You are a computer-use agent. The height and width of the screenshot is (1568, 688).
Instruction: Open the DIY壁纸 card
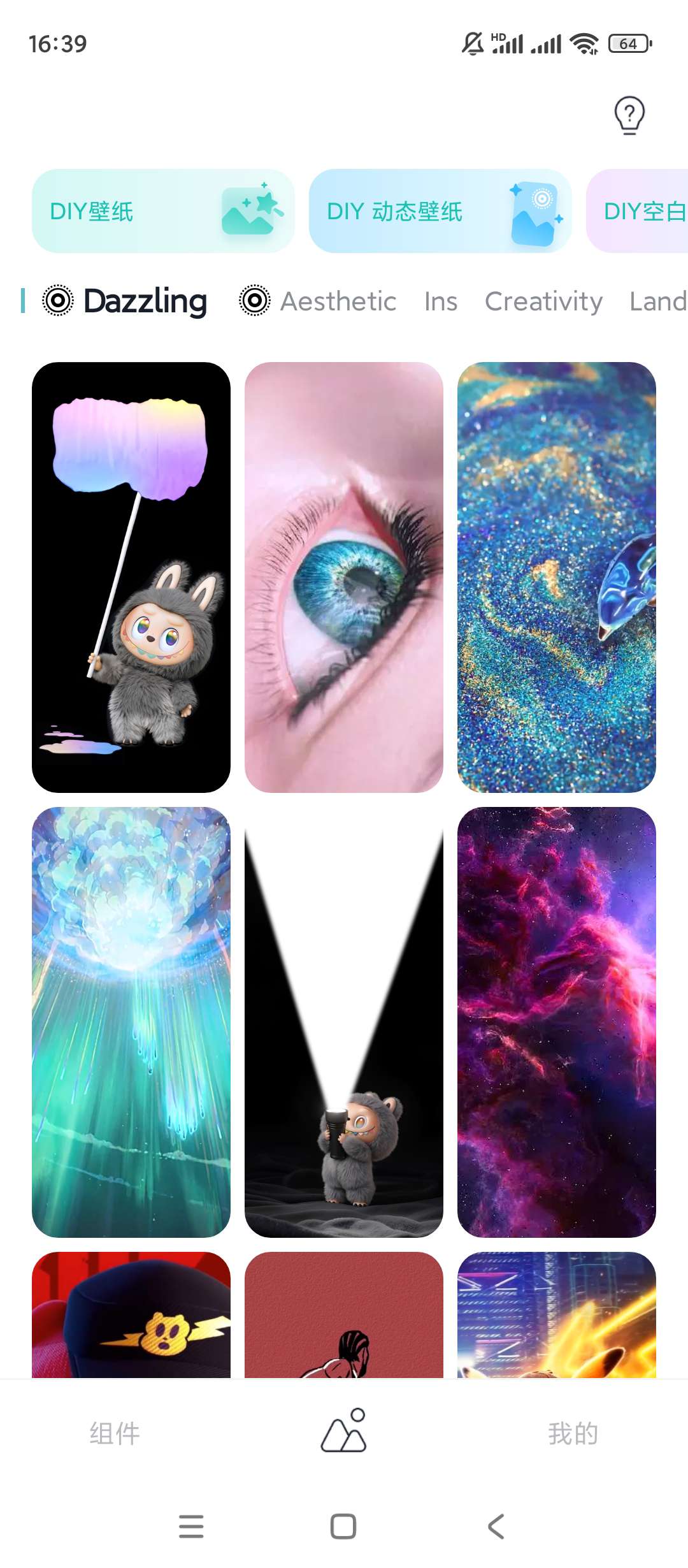[163, 211]
